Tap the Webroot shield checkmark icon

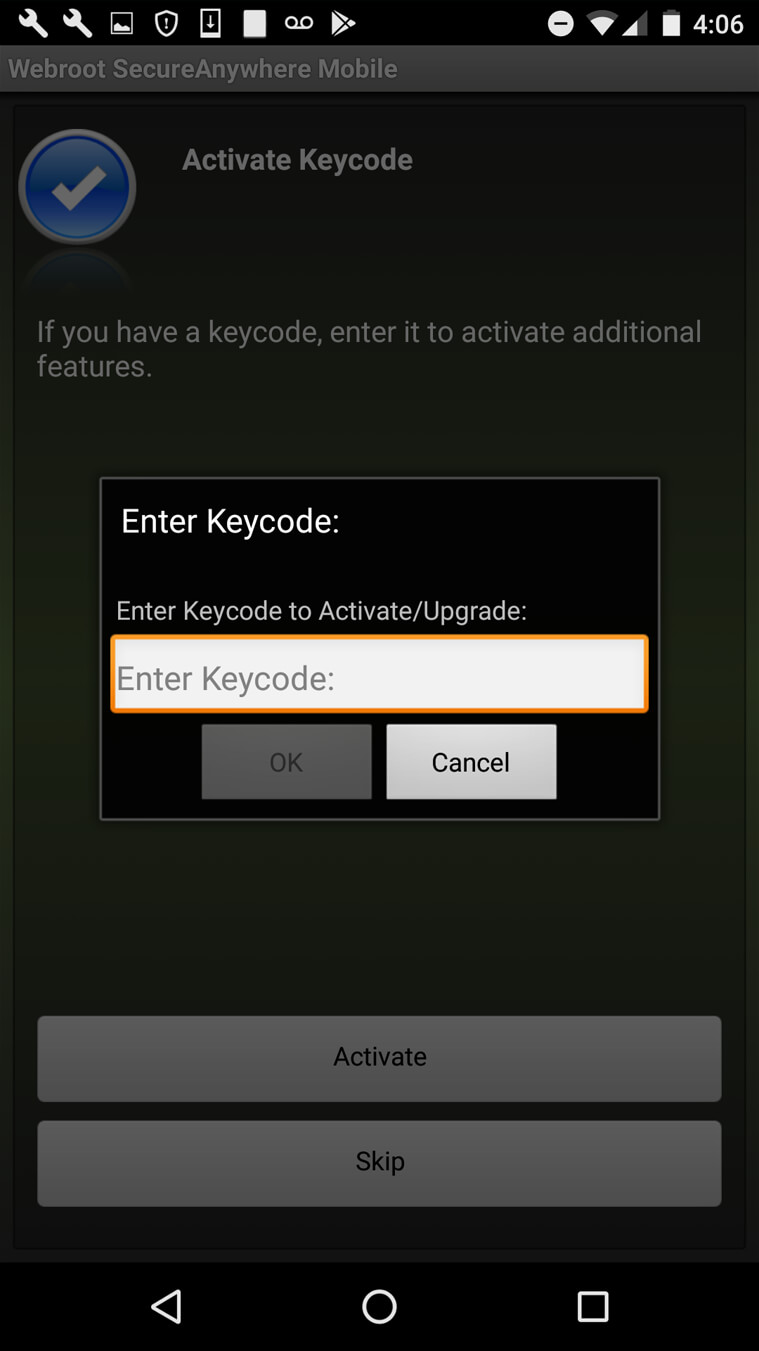77,186
